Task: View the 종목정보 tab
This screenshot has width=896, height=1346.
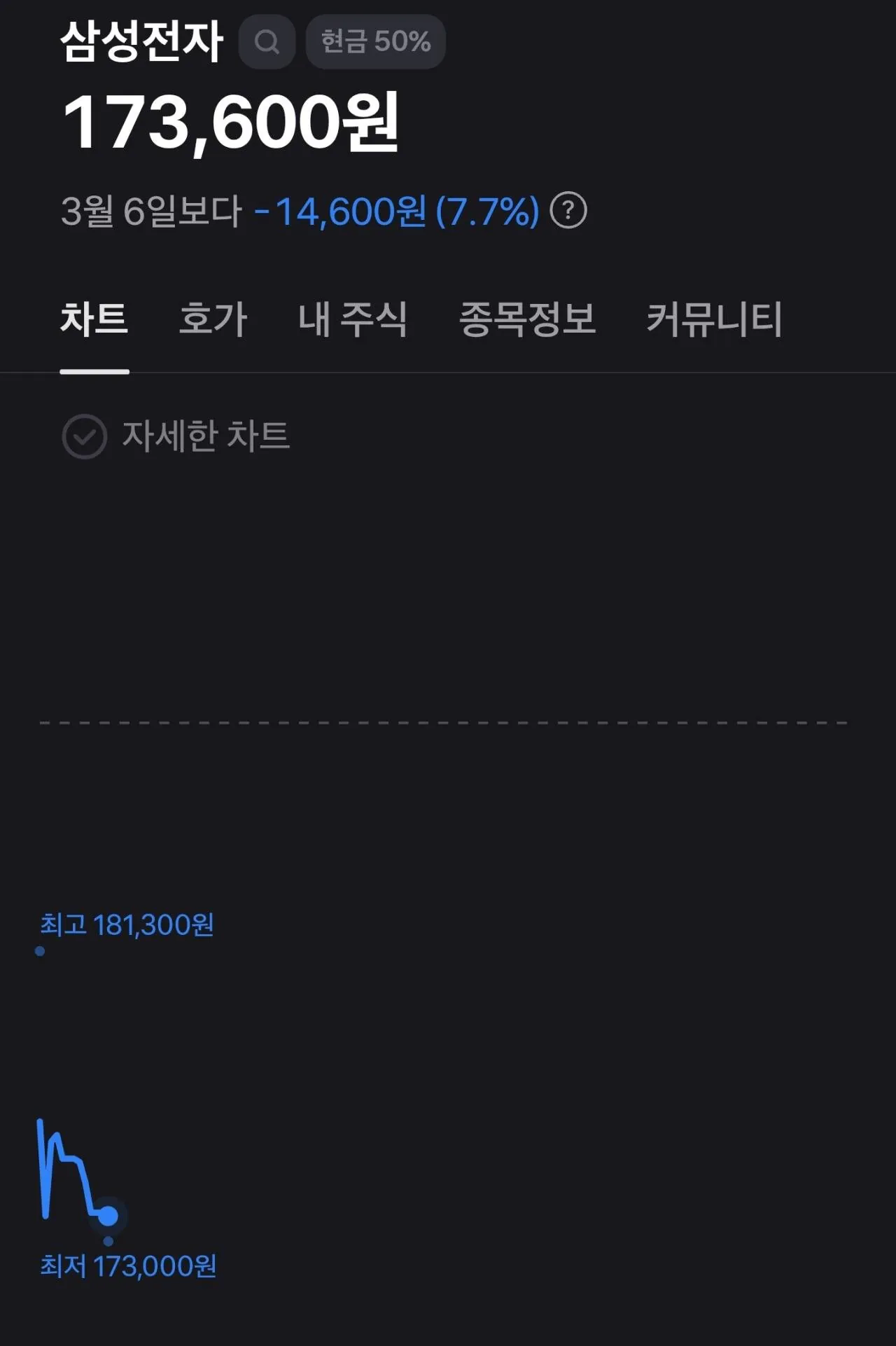Action: [x=527, y=319]
